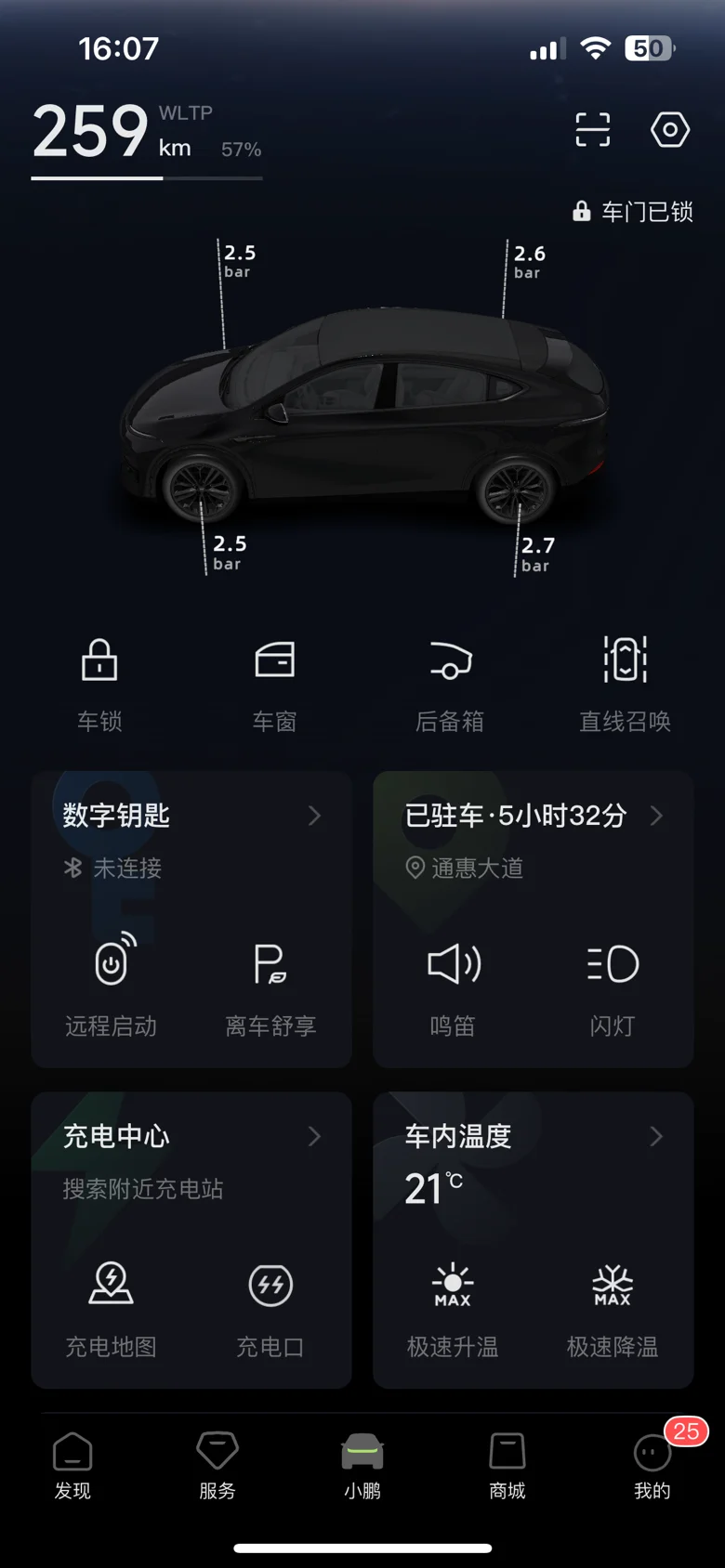Open the hexagon settings icon
The image size is (725, 1568).
[669, 130]
